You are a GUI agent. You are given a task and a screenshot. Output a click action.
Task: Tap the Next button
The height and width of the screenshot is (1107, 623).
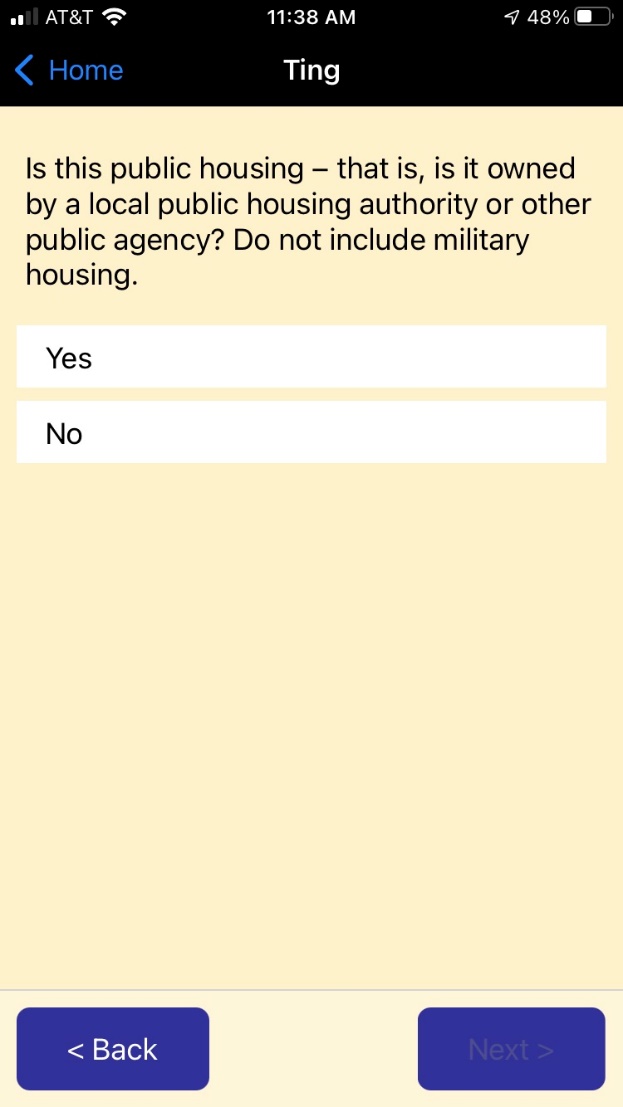point(511,1049)
